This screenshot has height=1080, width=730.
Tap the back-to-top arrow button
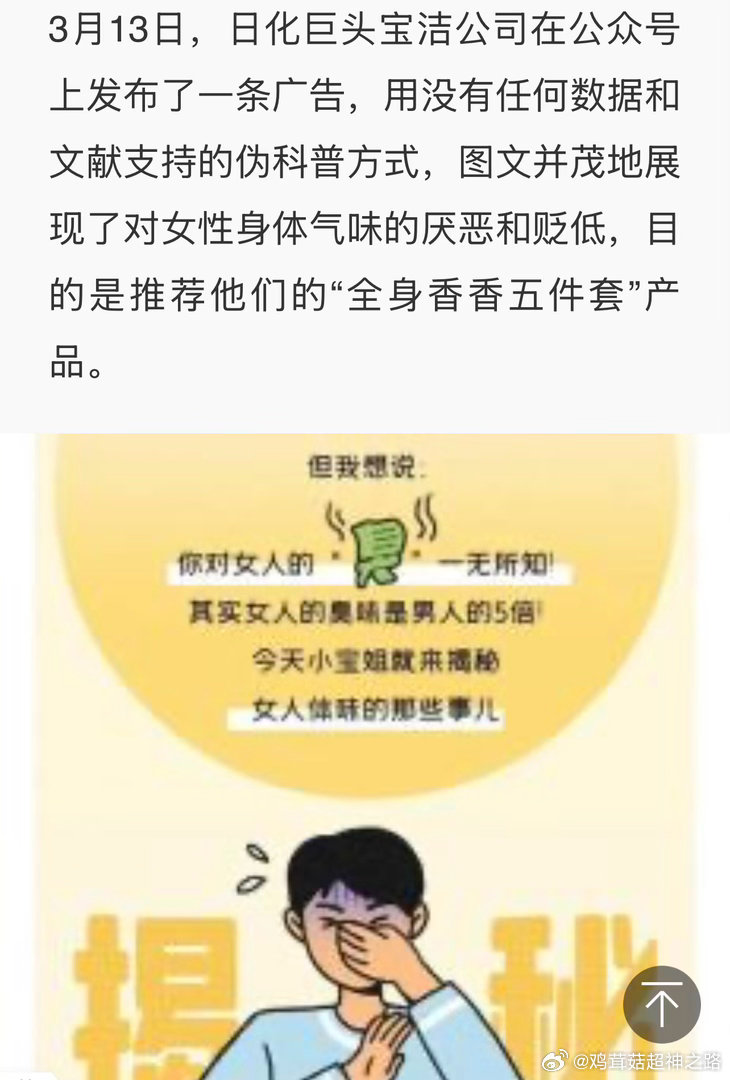[x=661, y=1004]
